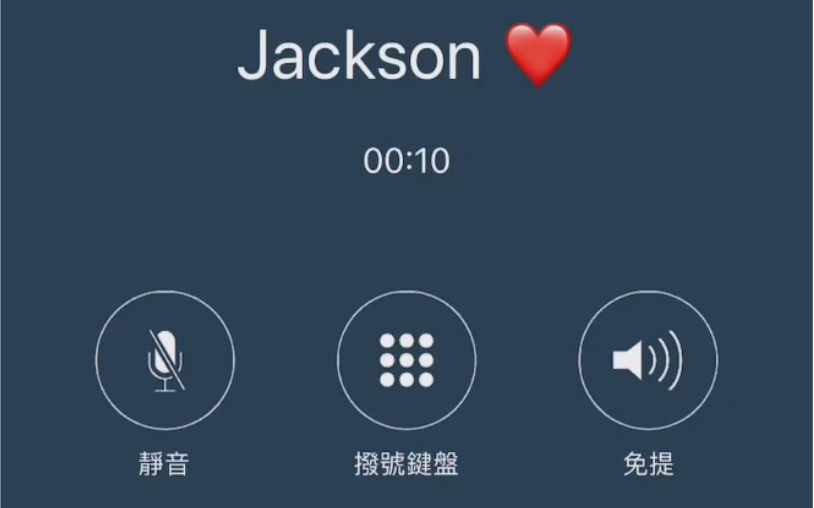Mute the call with the 靜音 button
814x508 pixels.
(x=165, y=360)
